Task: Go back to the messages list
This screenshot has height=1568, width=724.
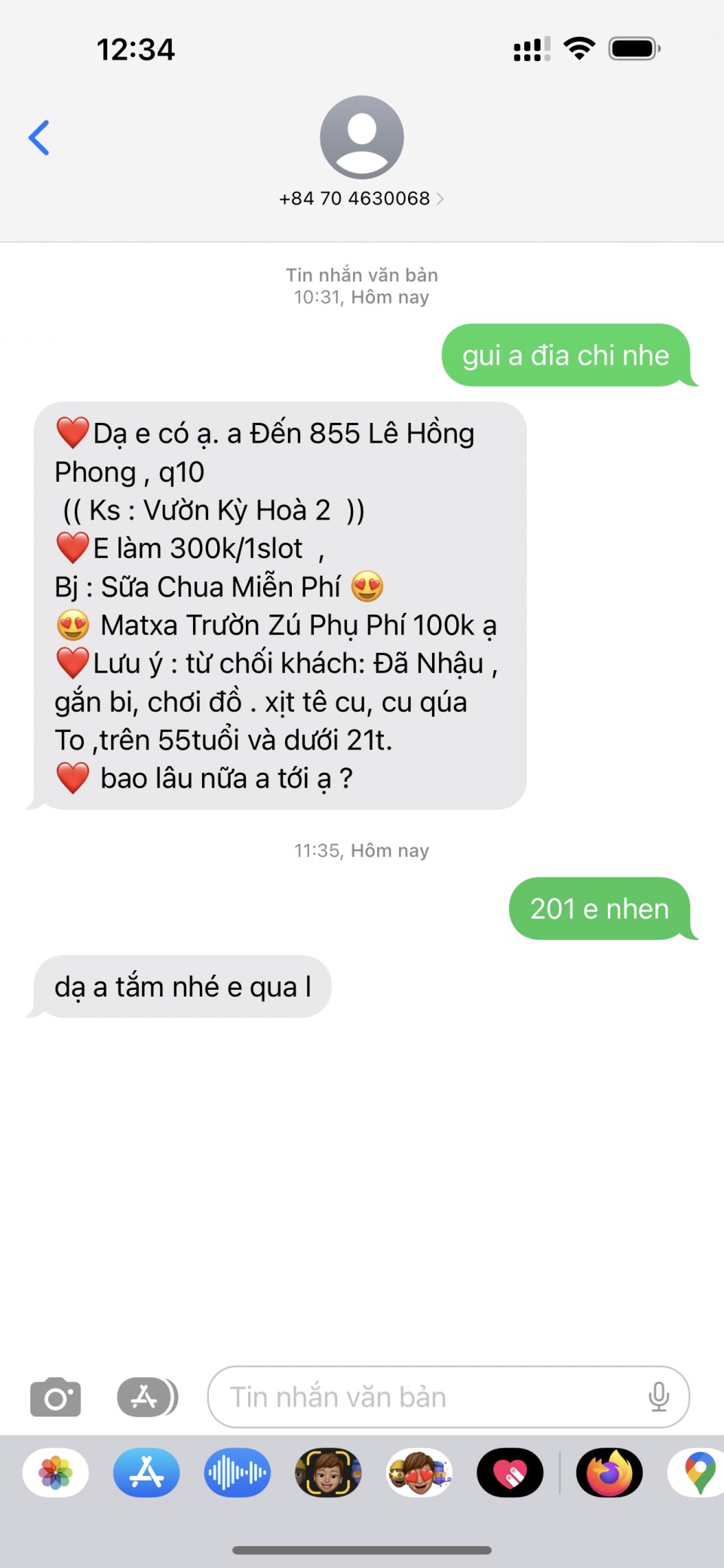Action: coord(39,138)
